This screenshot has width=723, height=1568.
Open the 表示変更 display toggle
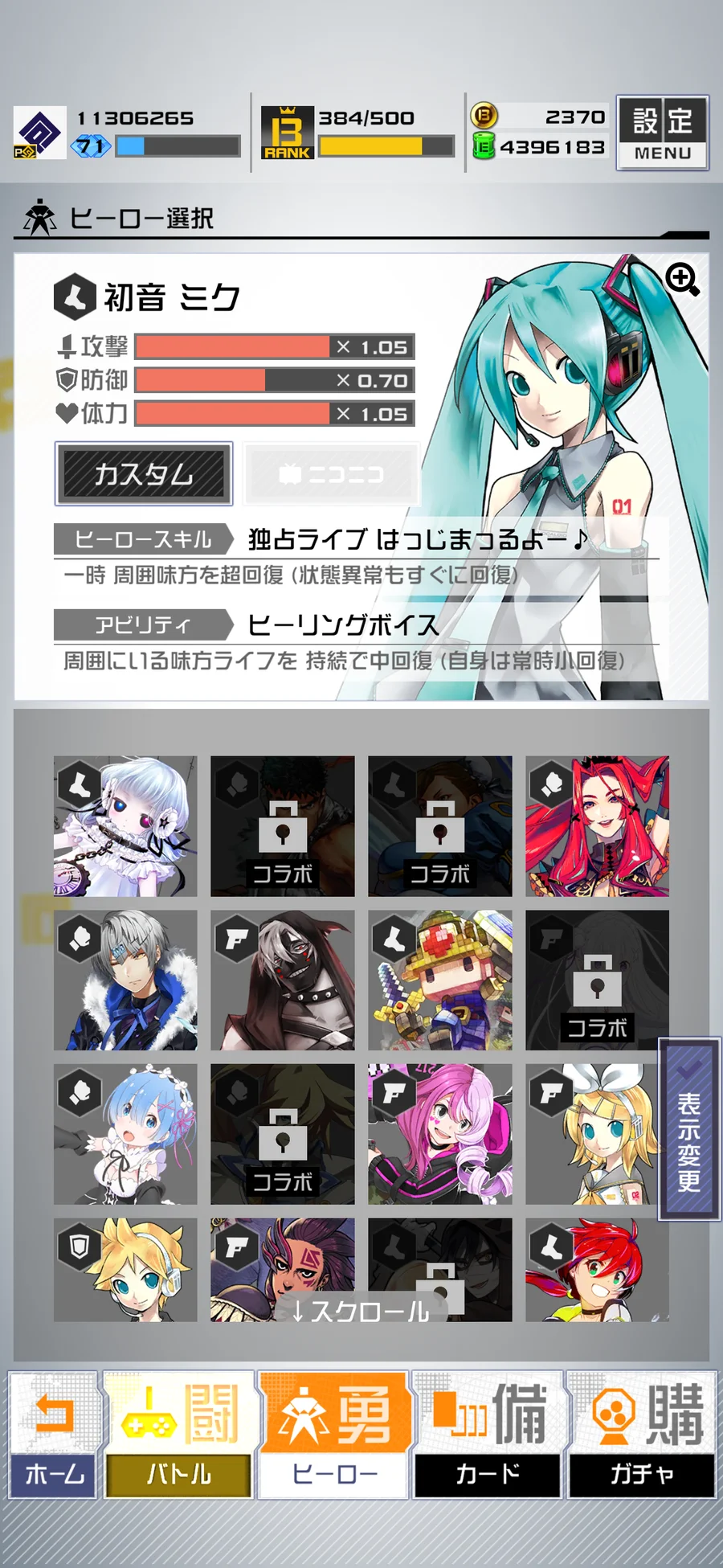(688, 1129)
